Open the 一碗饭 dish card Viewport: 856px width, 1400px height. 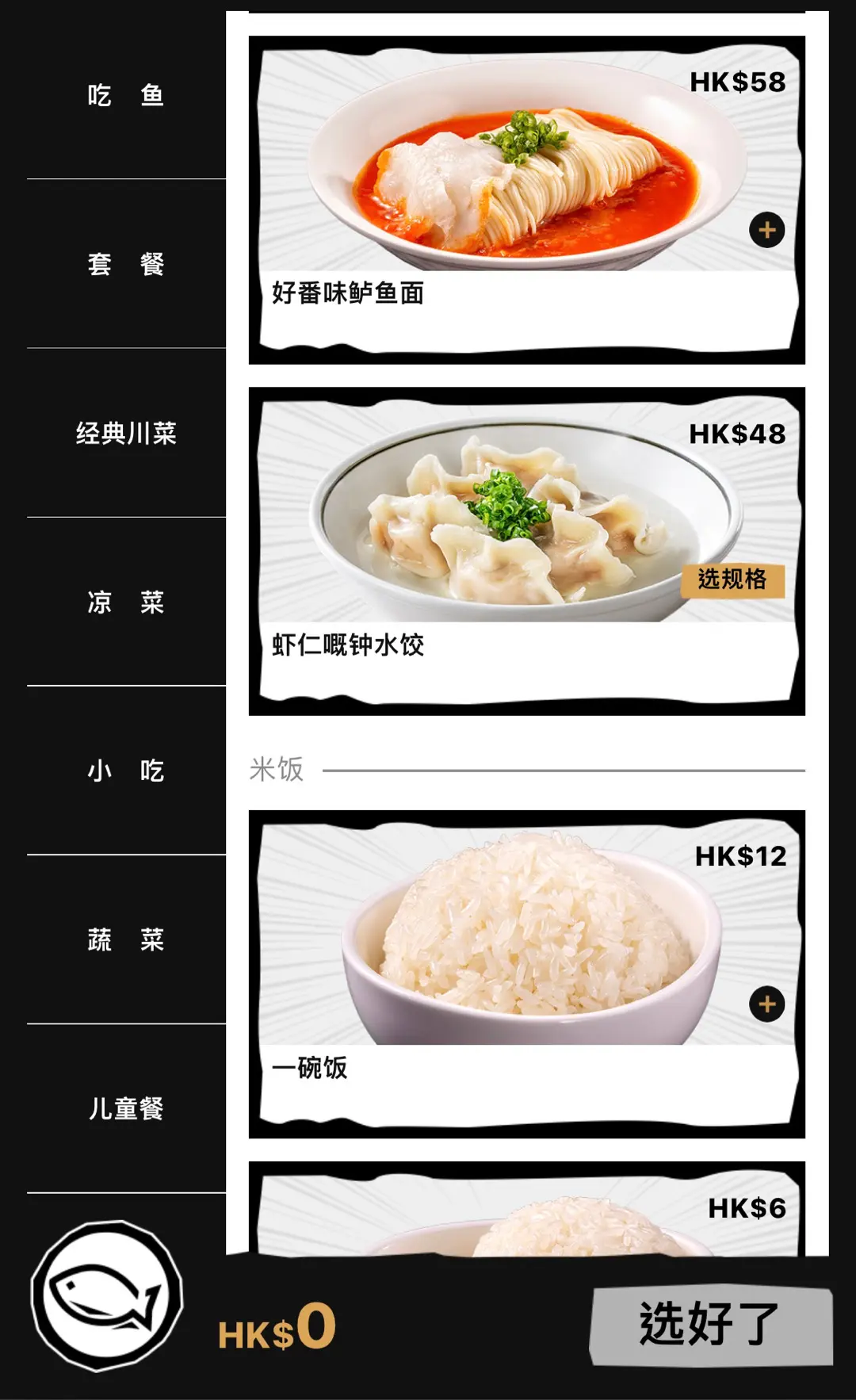click(527, 974)
